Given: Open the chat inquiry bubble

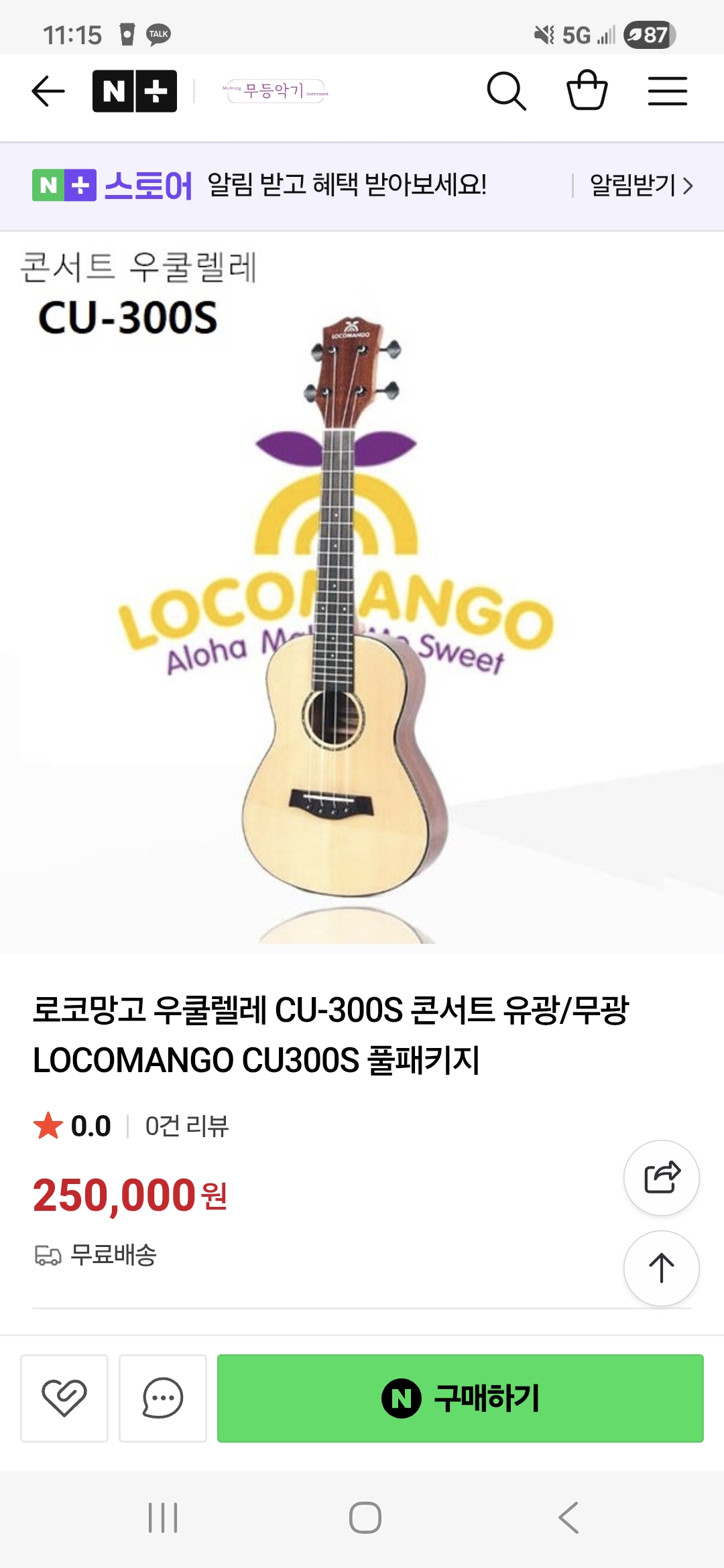Looking at the screenshot, I should click(x=163, y=1398).
